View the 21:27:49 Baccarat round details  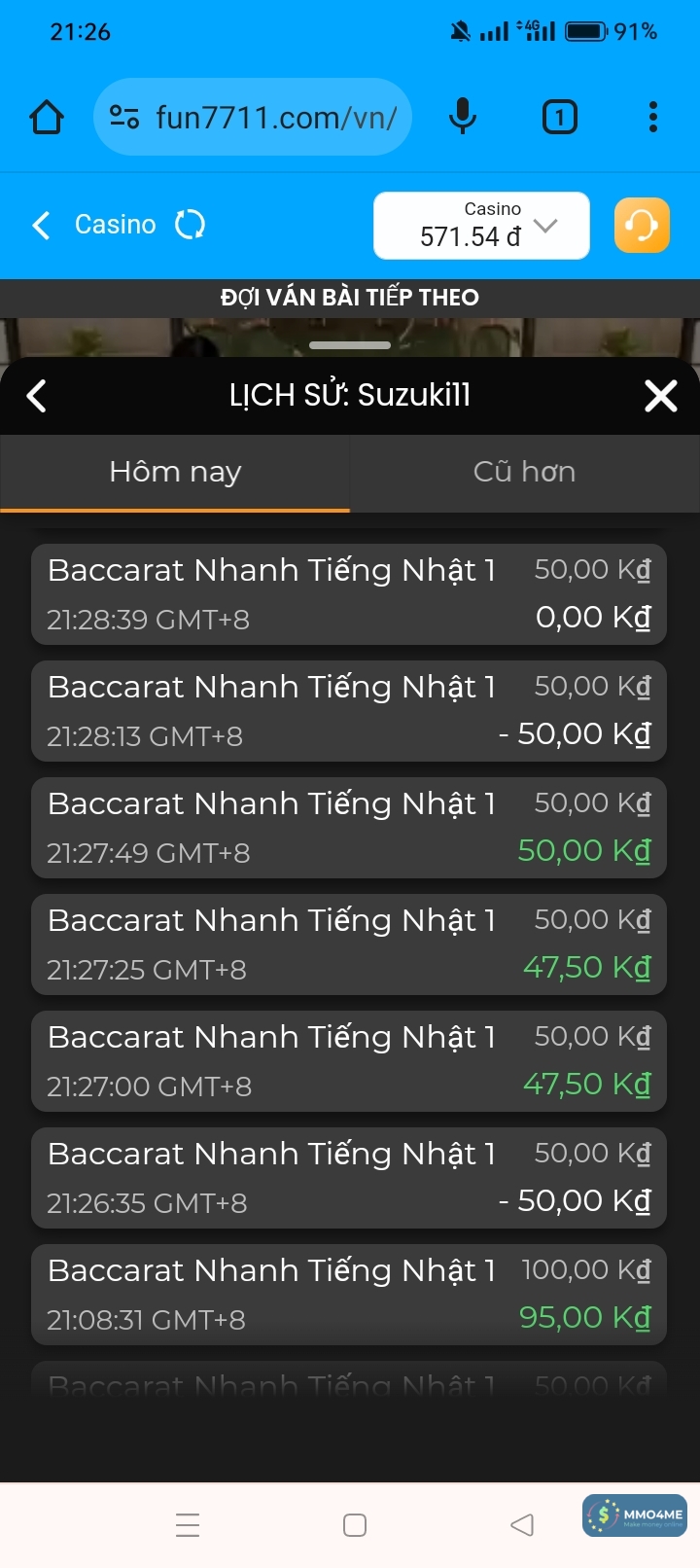click(349, 828)
